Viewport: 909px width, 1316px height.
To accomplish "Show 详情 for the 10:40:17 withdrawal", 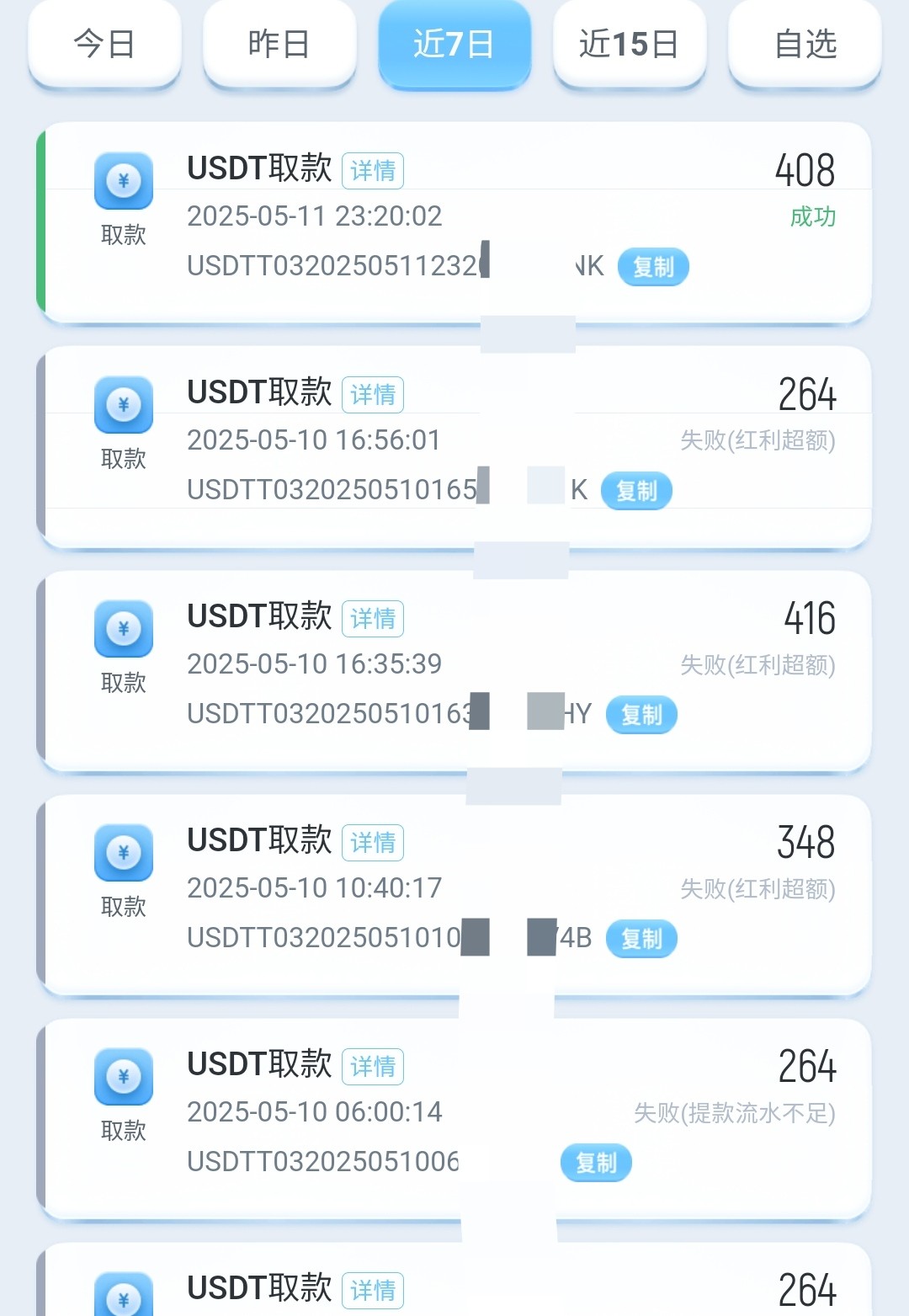I will point(373,843).
